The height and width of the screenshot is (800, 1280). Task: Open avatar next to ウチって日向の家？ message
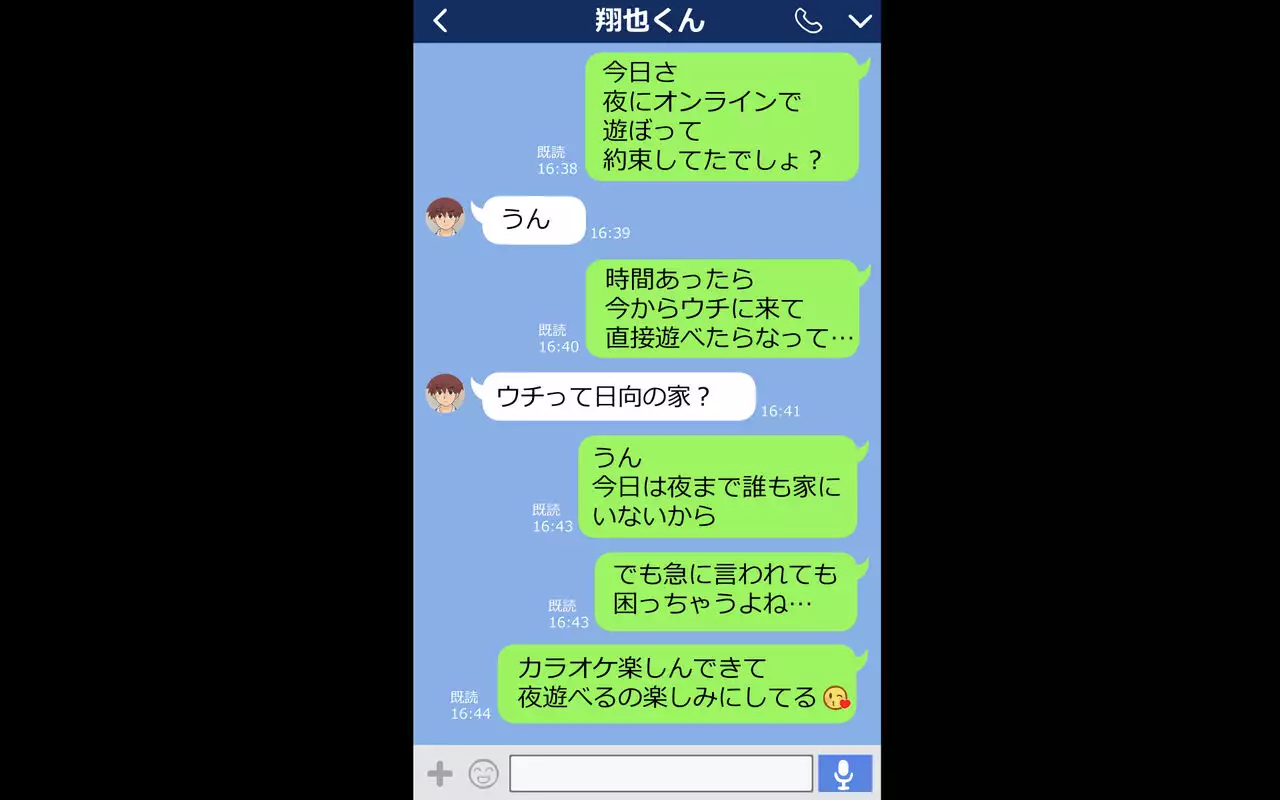pyautogui.click(x=445, y=394)
